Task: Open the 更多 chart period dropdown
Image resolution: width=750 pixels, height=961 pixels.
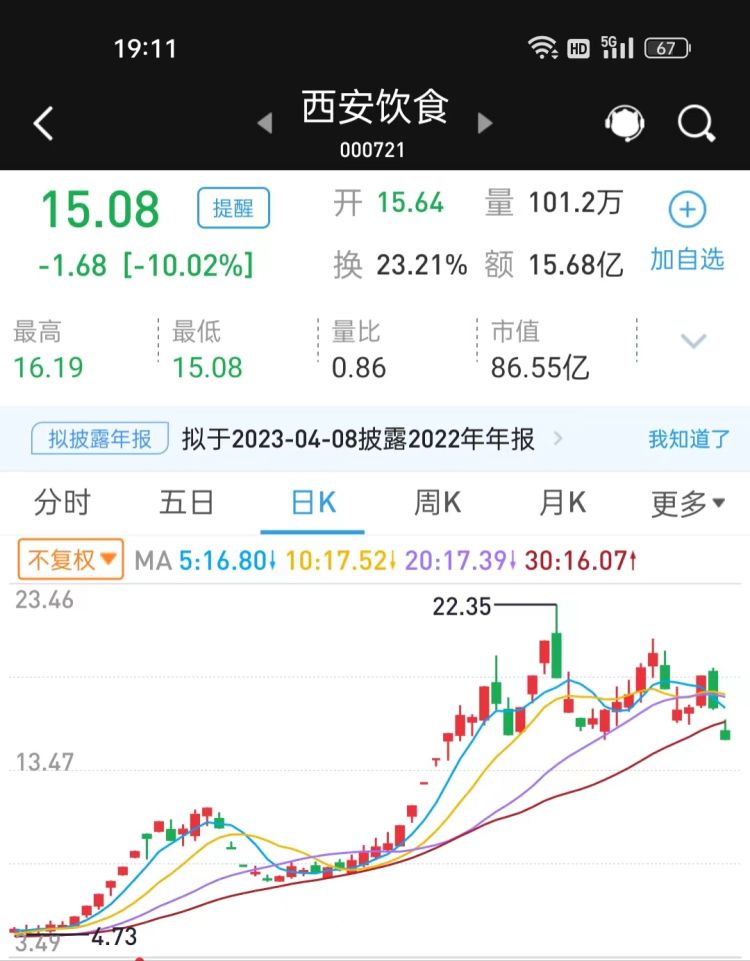Action: point(688,504)
